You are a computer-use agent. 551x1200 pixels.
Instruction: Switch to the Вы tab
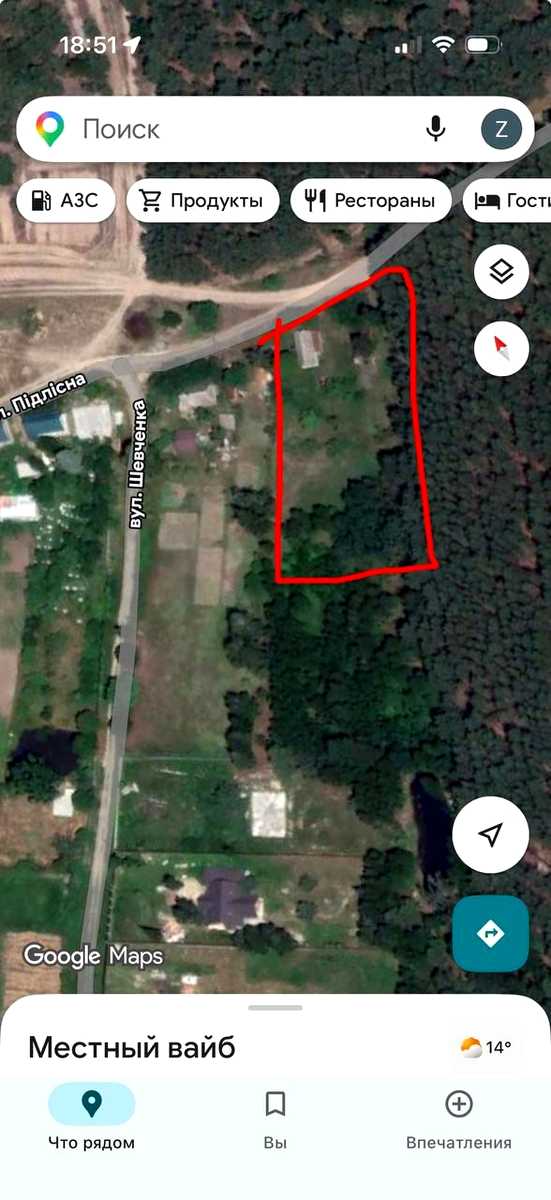pos(275,1120)
